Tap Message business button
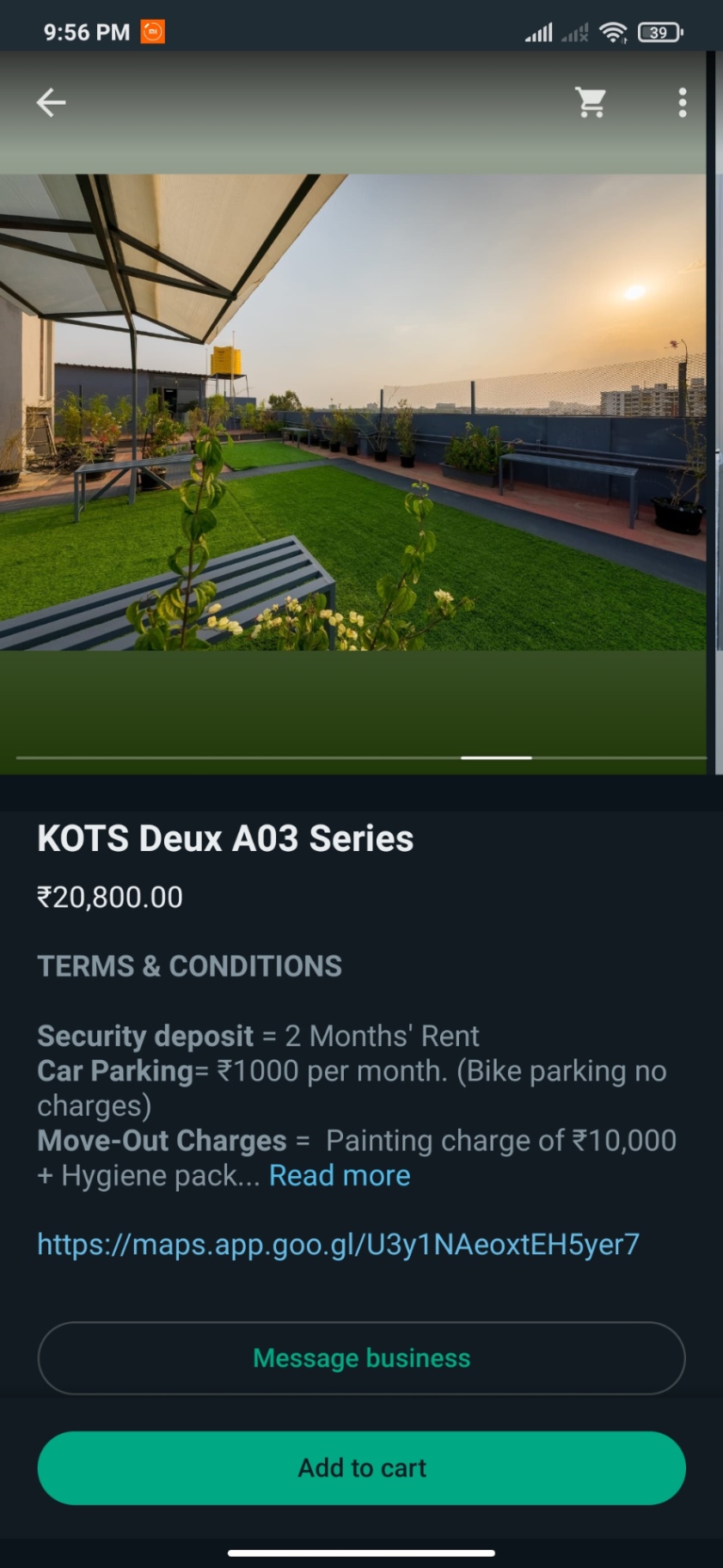 click(x=361, y=1358)
